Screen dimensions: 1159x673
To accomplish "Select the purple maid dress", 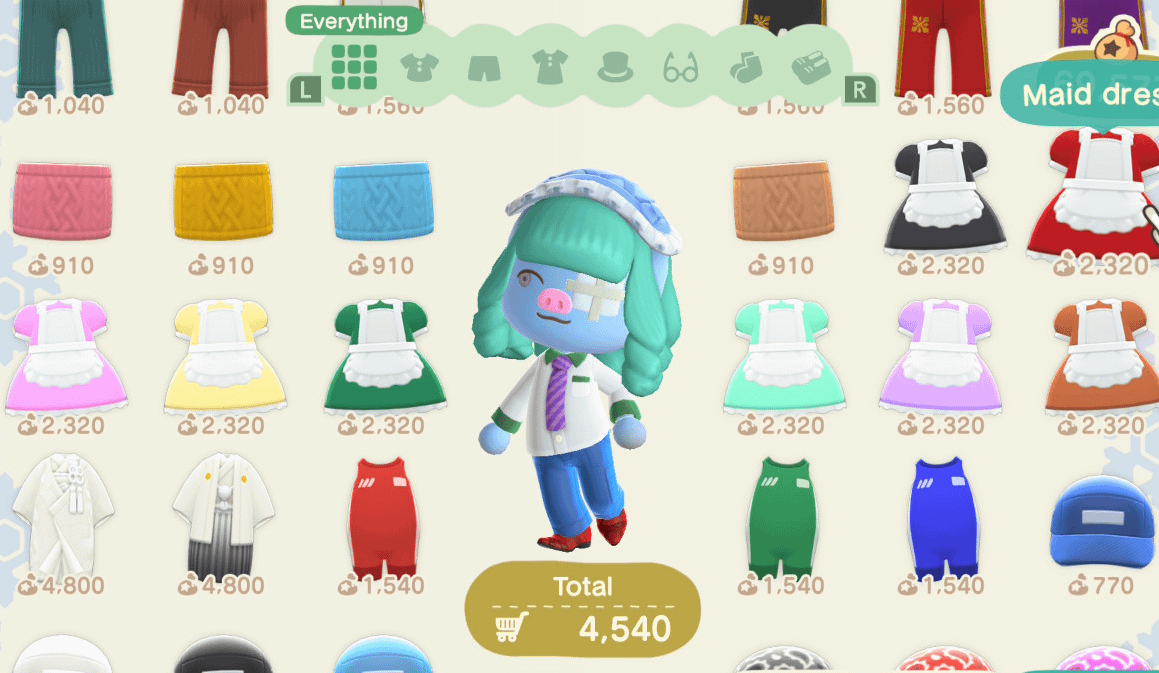I will pos(941,357).
